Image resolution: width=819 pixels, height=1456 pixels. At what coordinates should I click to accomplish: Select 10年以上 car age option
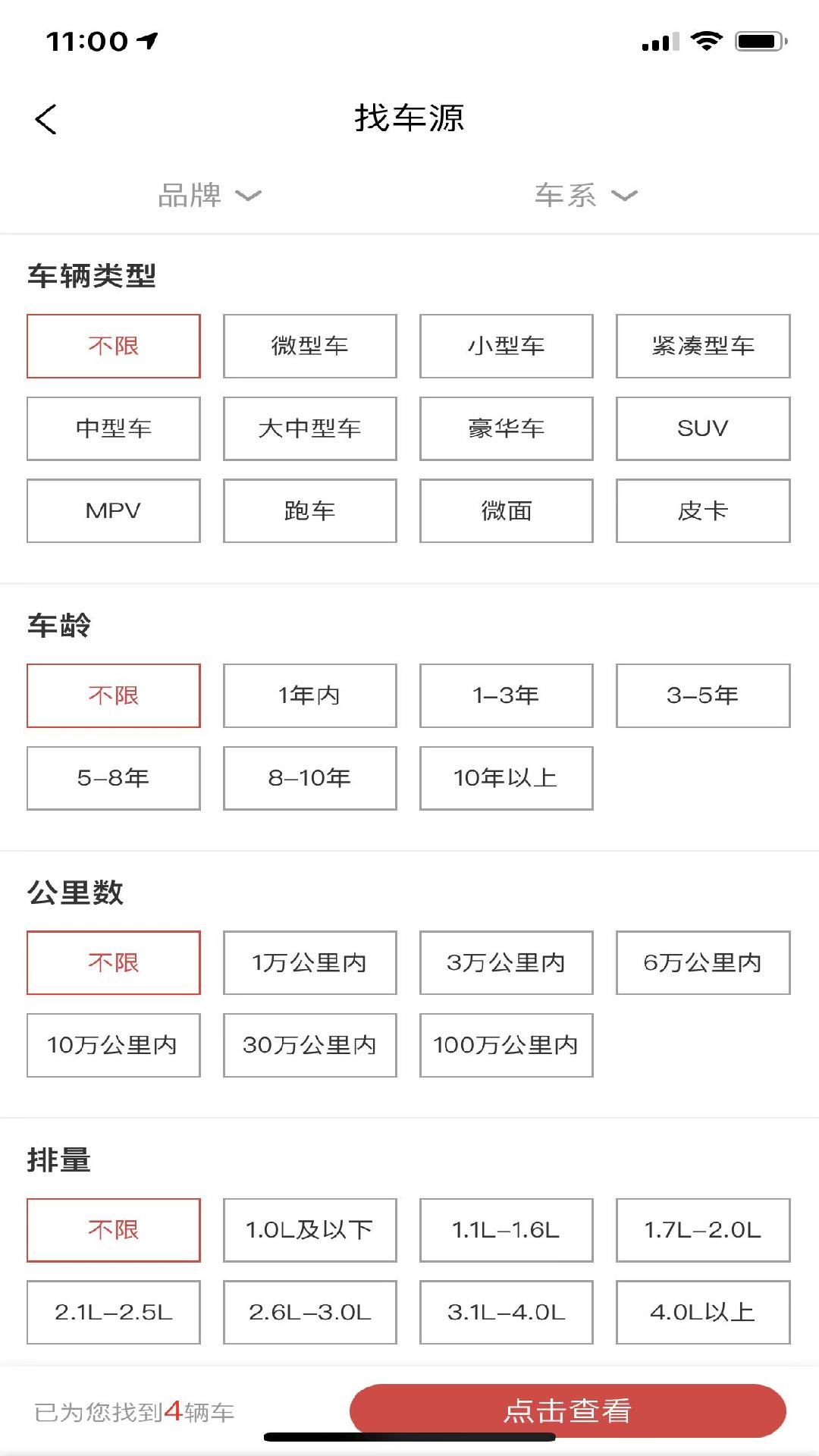coord(505,777)
